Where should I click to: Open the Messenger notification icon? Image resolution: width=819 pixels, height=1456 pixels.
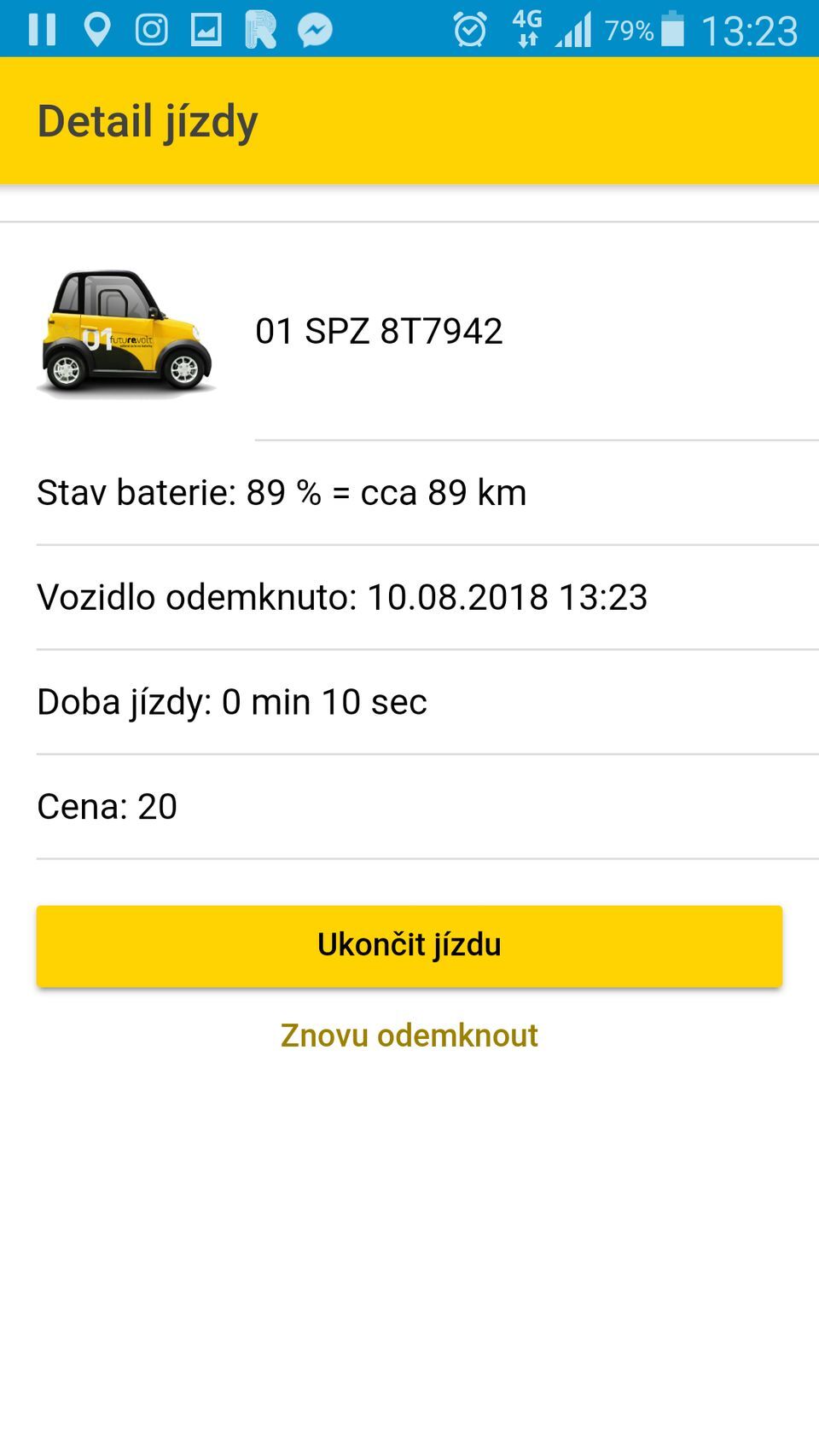click(x=315, y=29)
